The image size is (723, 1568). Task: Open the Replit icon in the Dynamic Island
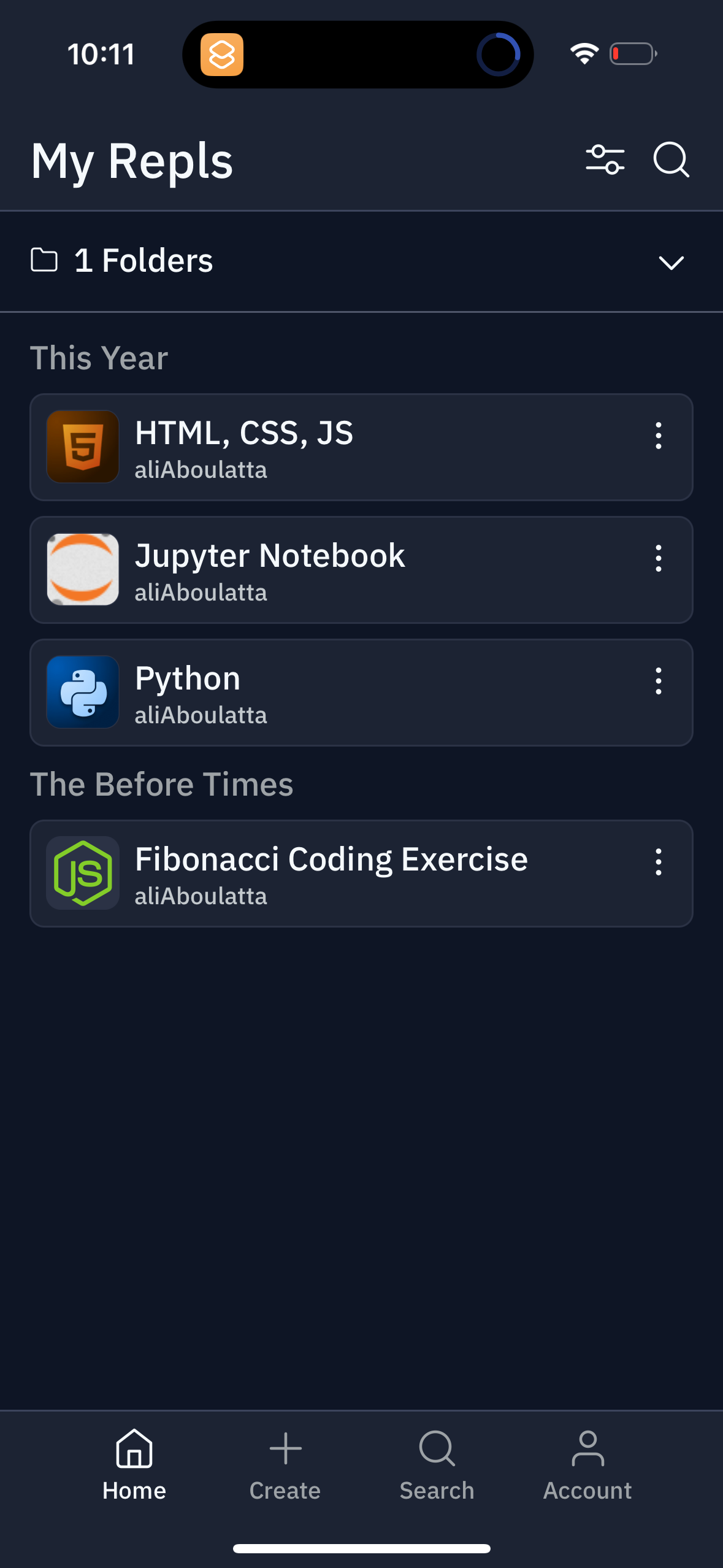pos(223,54)
